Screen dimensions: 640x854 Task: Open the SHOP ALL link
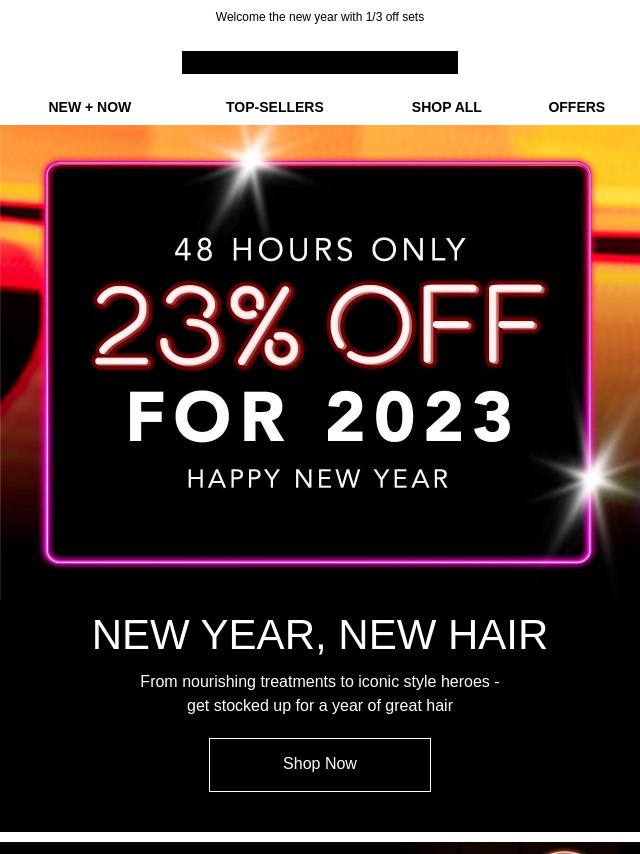446,107
